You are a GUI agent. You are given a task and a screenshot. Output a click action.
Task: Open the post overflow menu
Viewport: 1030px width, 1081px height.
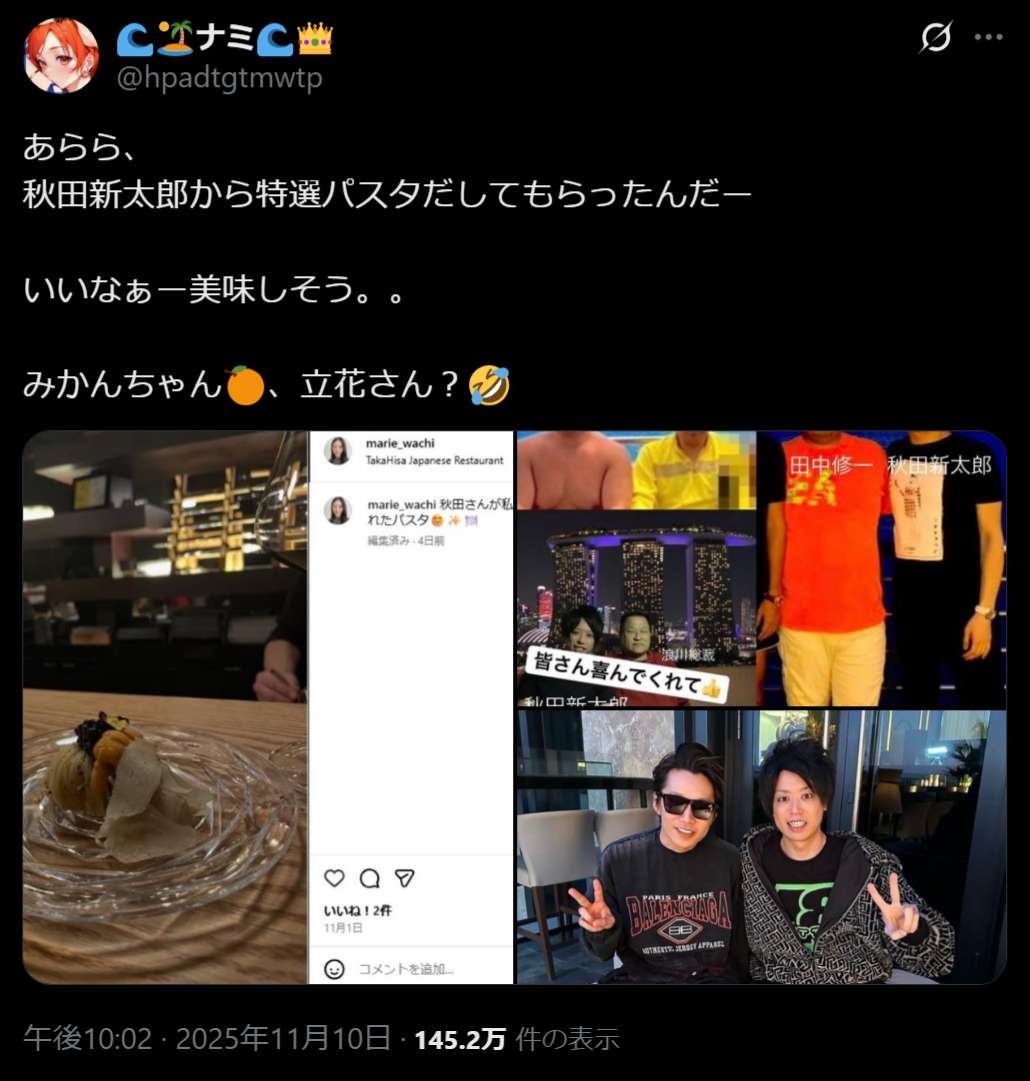pos(988,38)
